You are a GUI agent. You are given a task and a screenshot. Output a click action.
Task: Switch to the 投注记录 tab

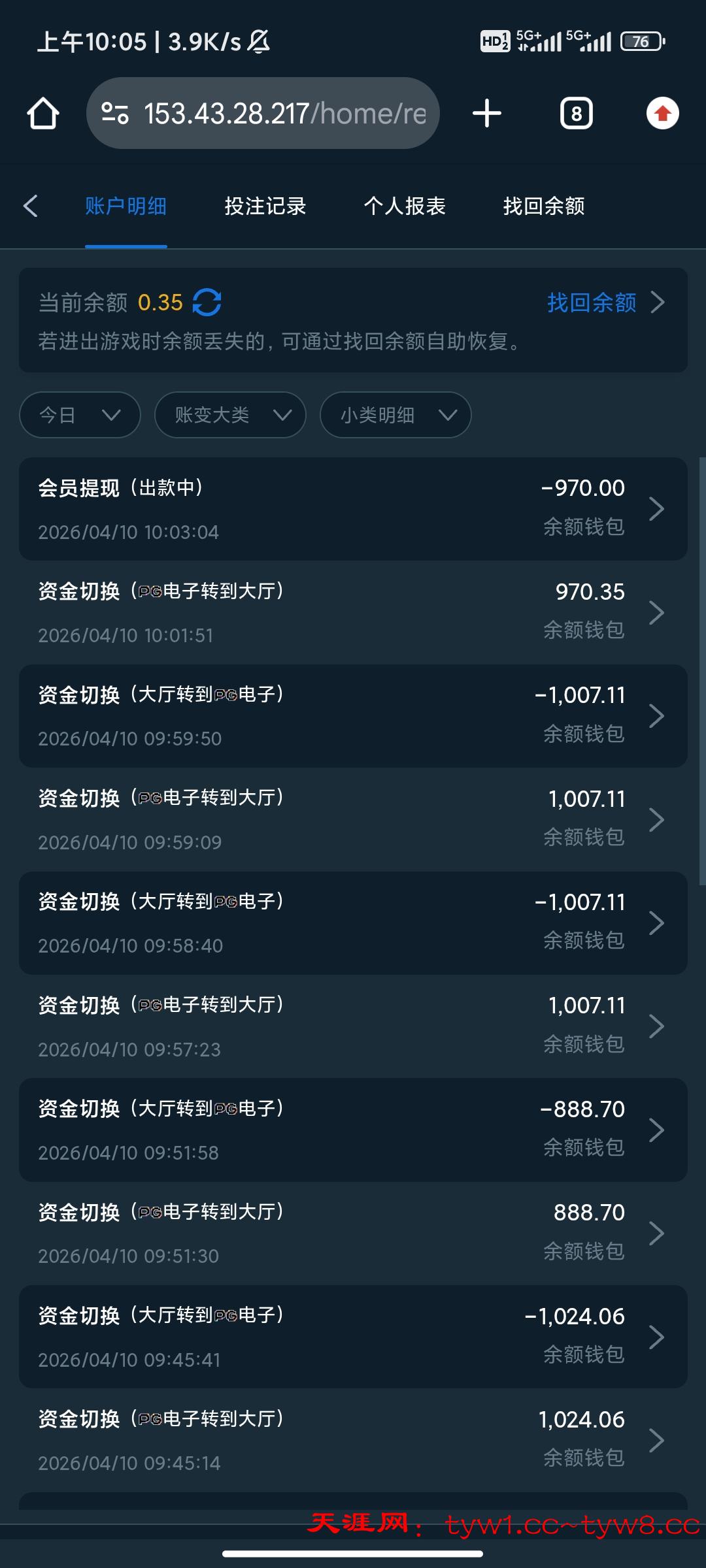[x=265, y=206]
